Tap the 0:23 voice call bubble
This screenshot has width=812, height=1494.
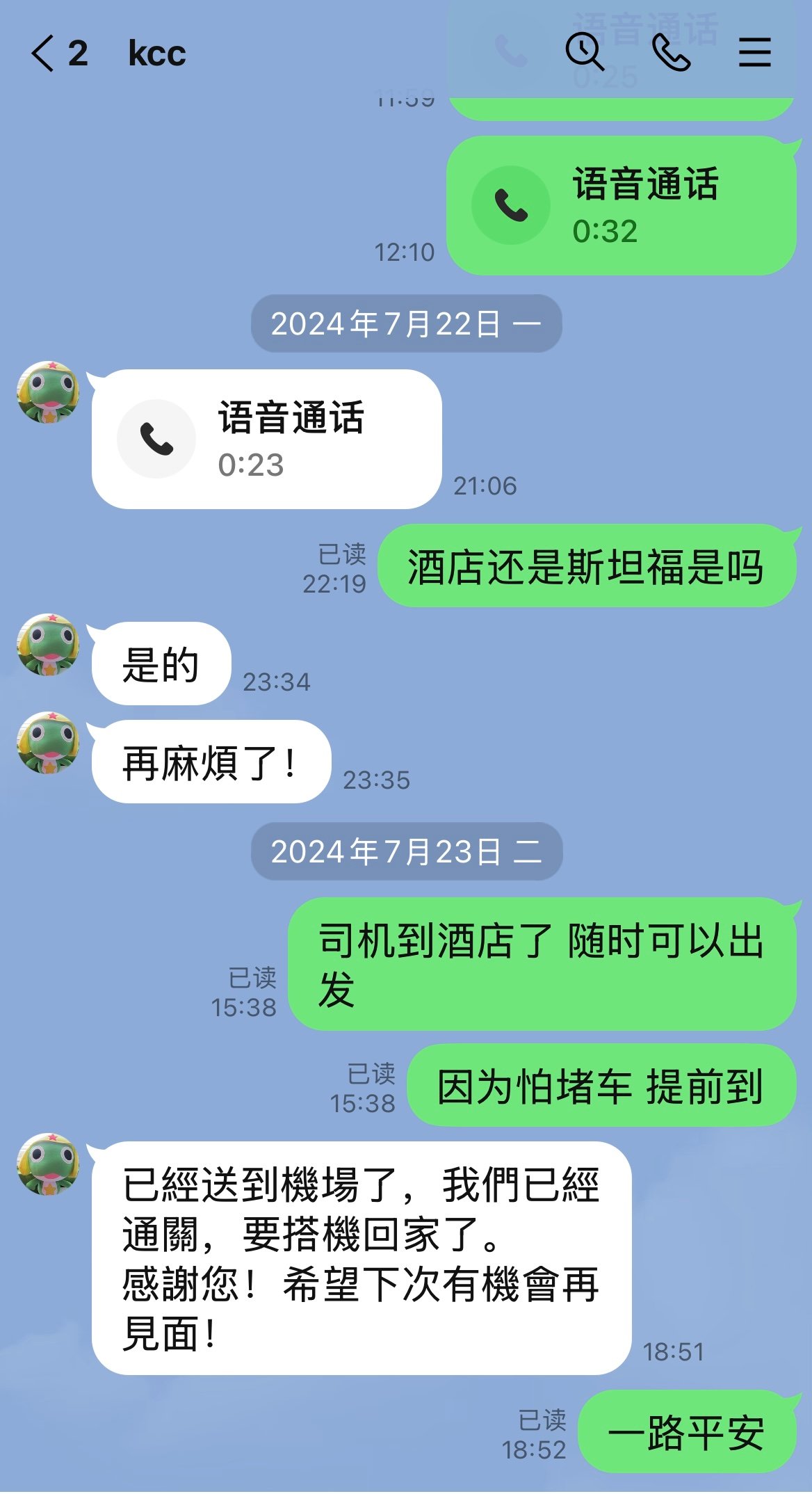tap(266, 440)
